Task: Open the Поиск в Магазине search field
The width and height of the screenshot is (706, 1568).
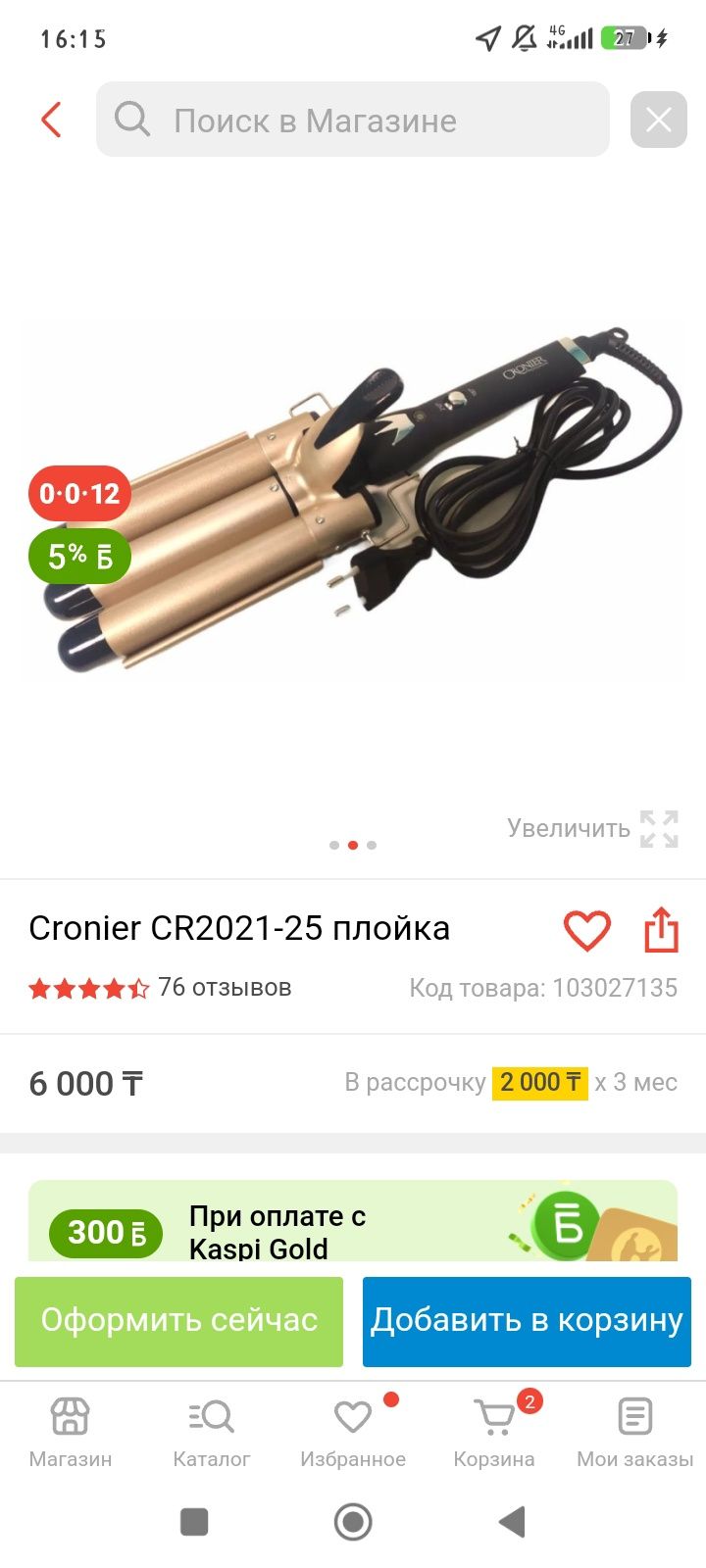Action: coord(353,120)
